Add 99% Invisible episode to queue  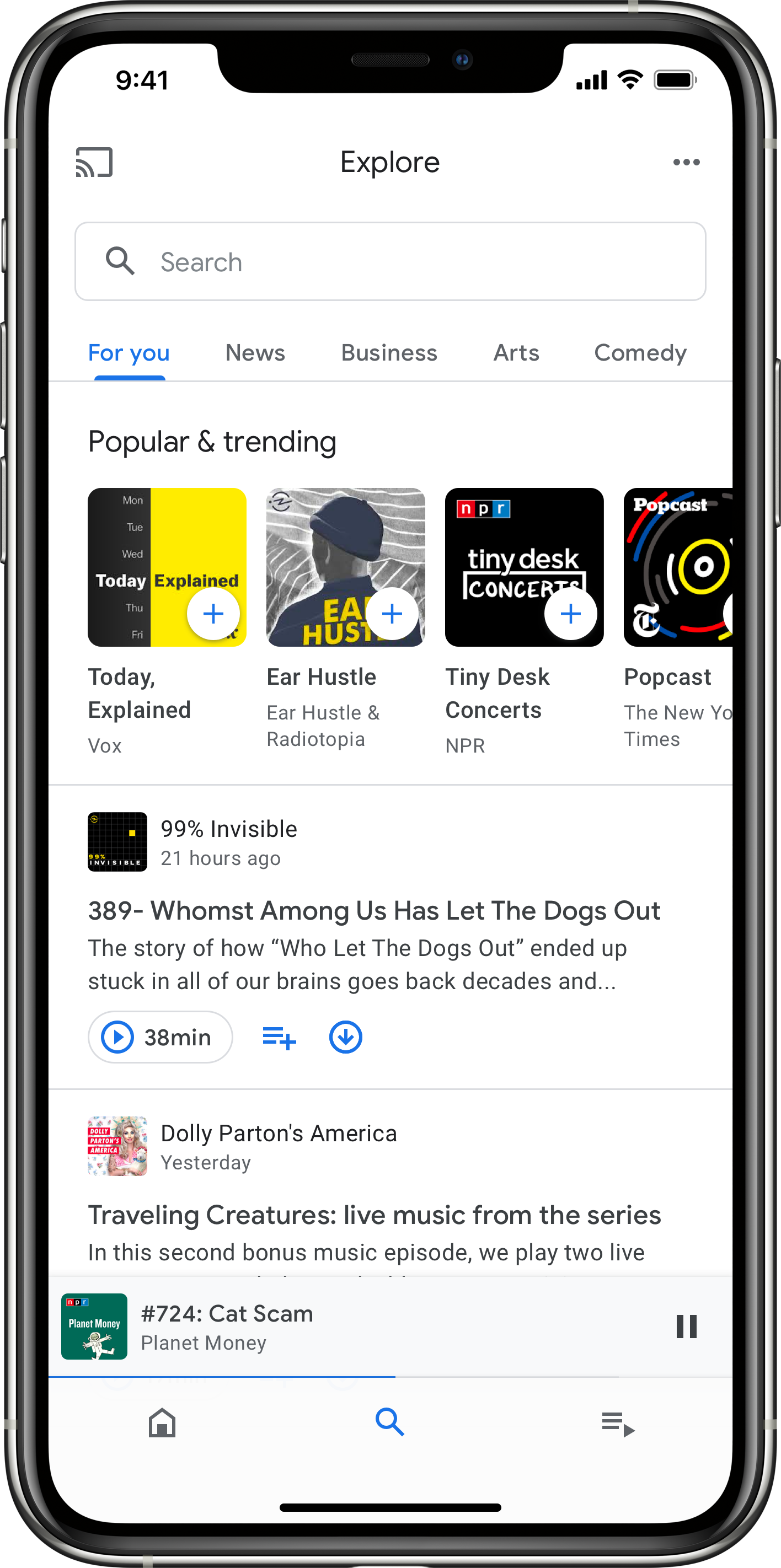(279, 1037)
